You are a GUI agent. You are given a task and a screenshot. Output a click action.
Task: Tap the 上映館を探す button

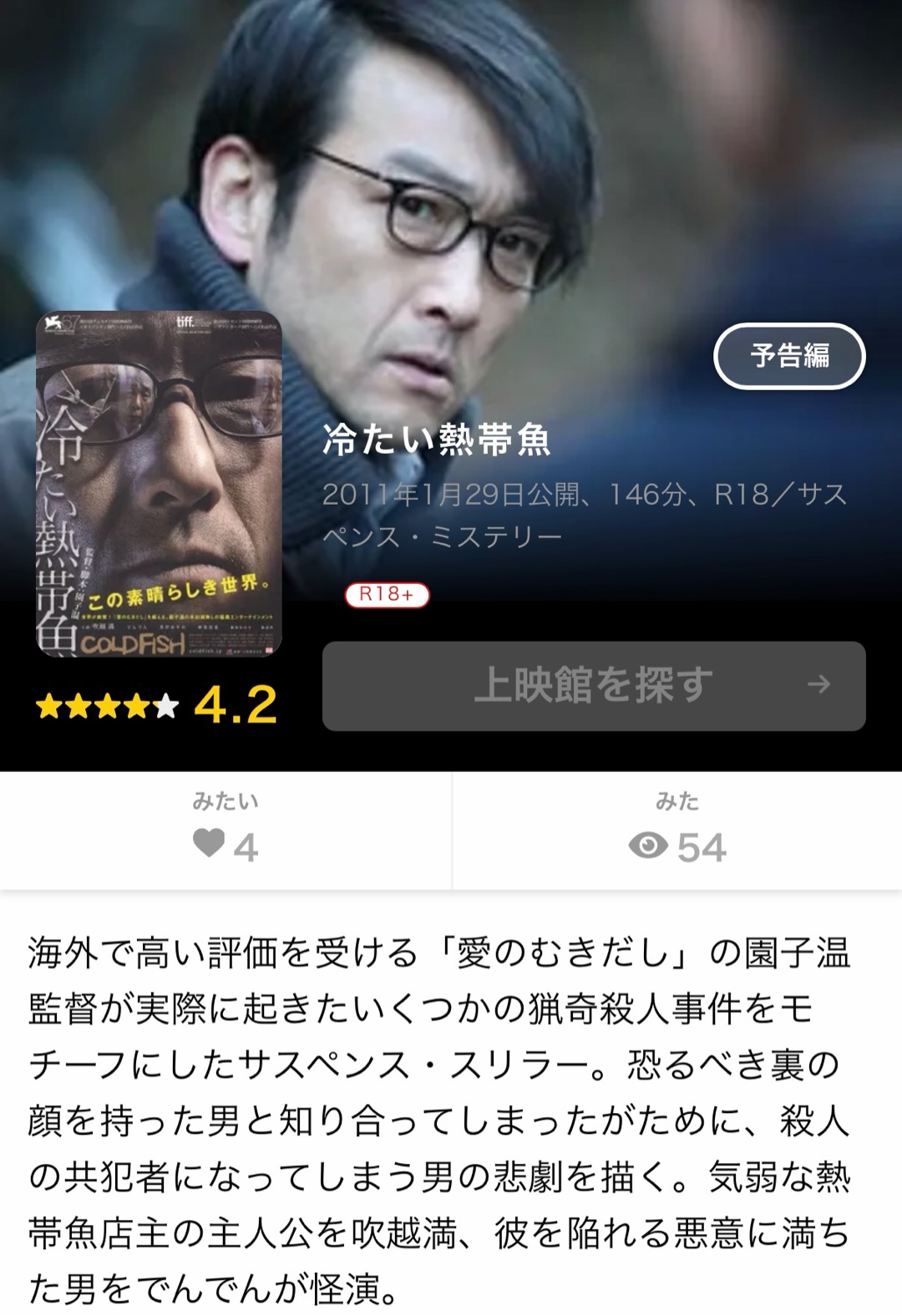click(594, 686)
